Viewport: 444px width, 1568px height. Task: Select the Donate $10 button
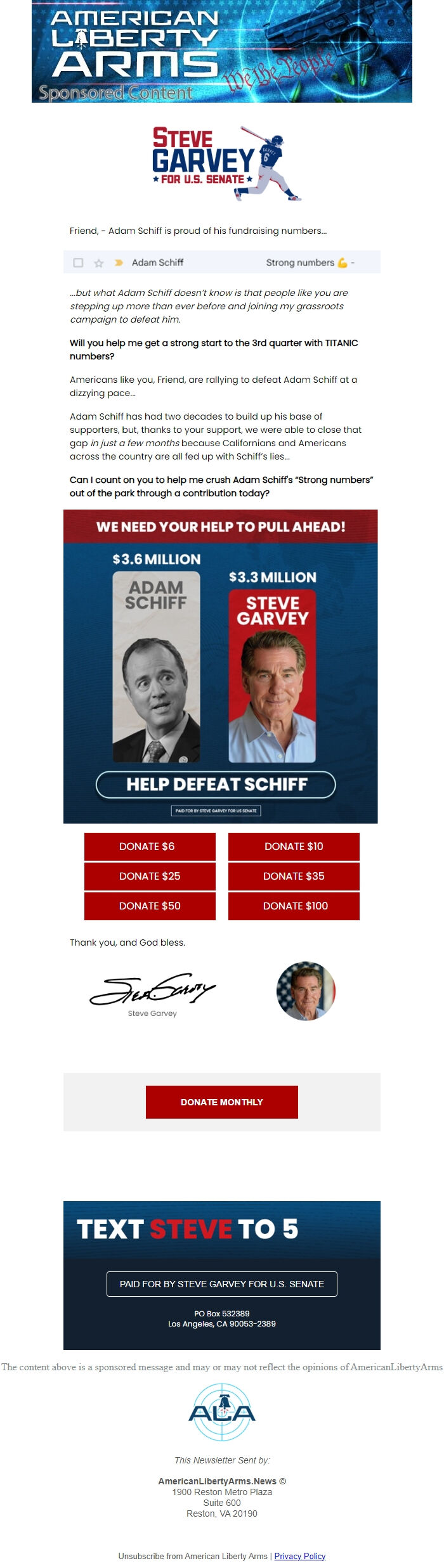click(x=294, y=846)
